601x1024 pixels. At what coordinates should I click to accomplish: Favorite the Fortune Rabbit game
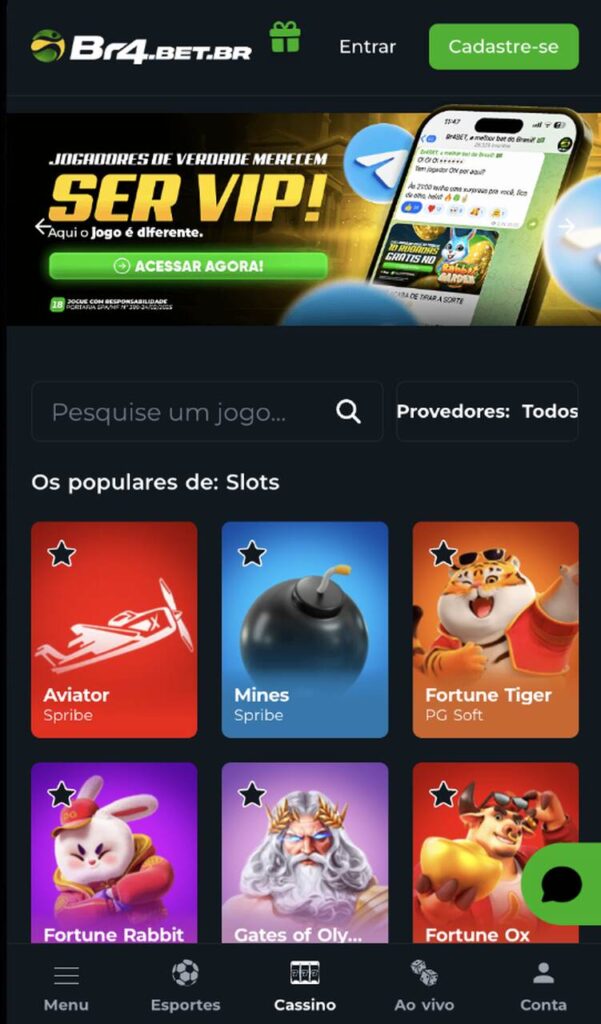(61, 795)
